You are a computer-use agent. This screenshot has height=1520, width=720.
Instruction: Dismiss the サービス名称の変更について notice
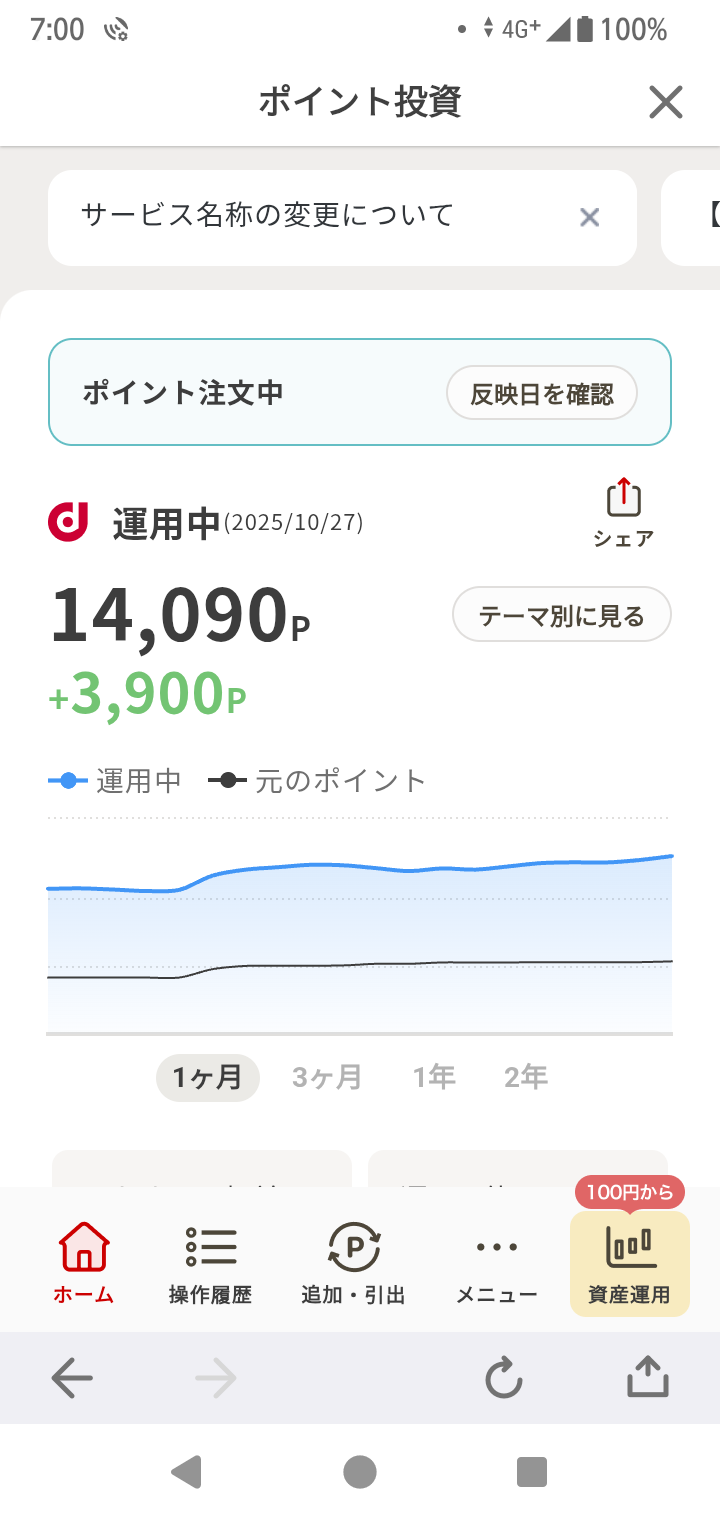tap(590, 217)
